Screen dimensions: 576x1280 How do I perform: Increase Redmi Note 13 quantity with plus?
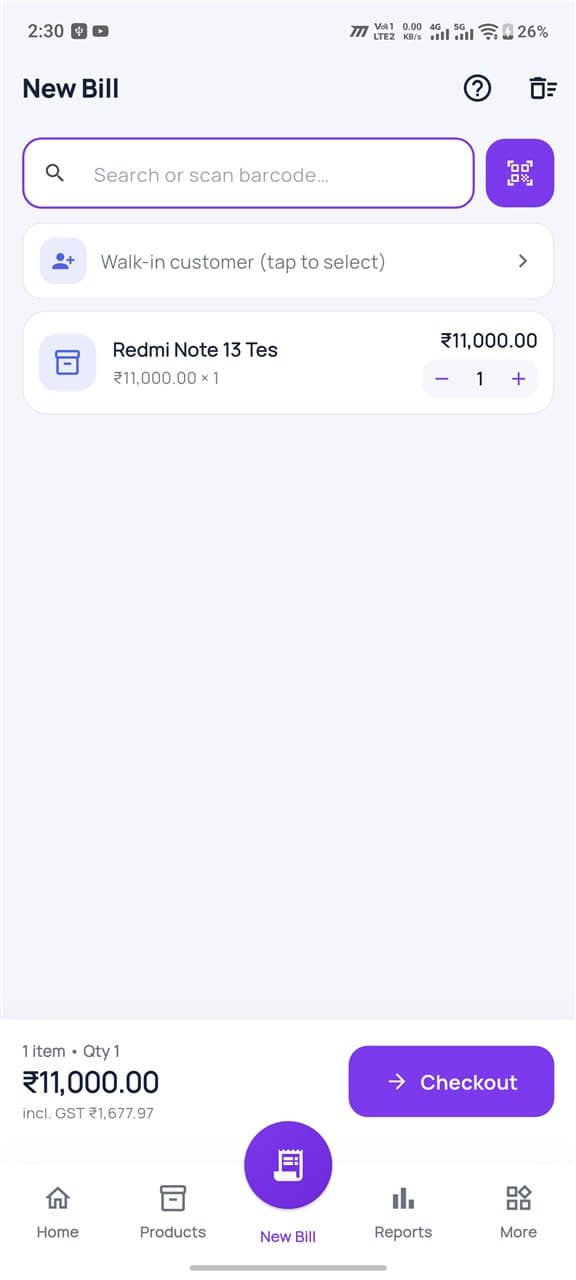pos(518,379)
